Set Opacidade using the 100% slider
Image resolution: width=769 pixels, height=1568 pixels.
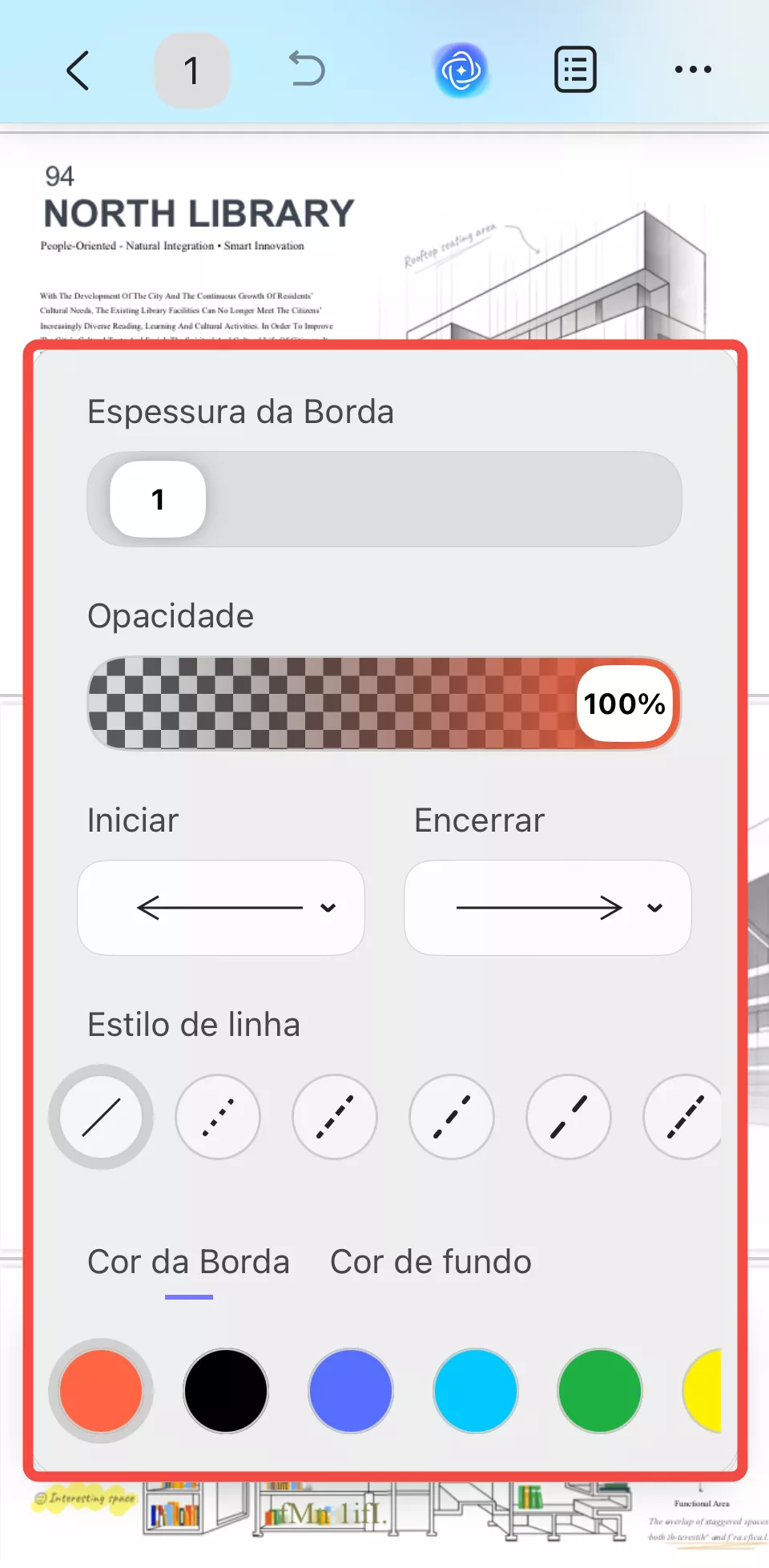coord(624,704)
